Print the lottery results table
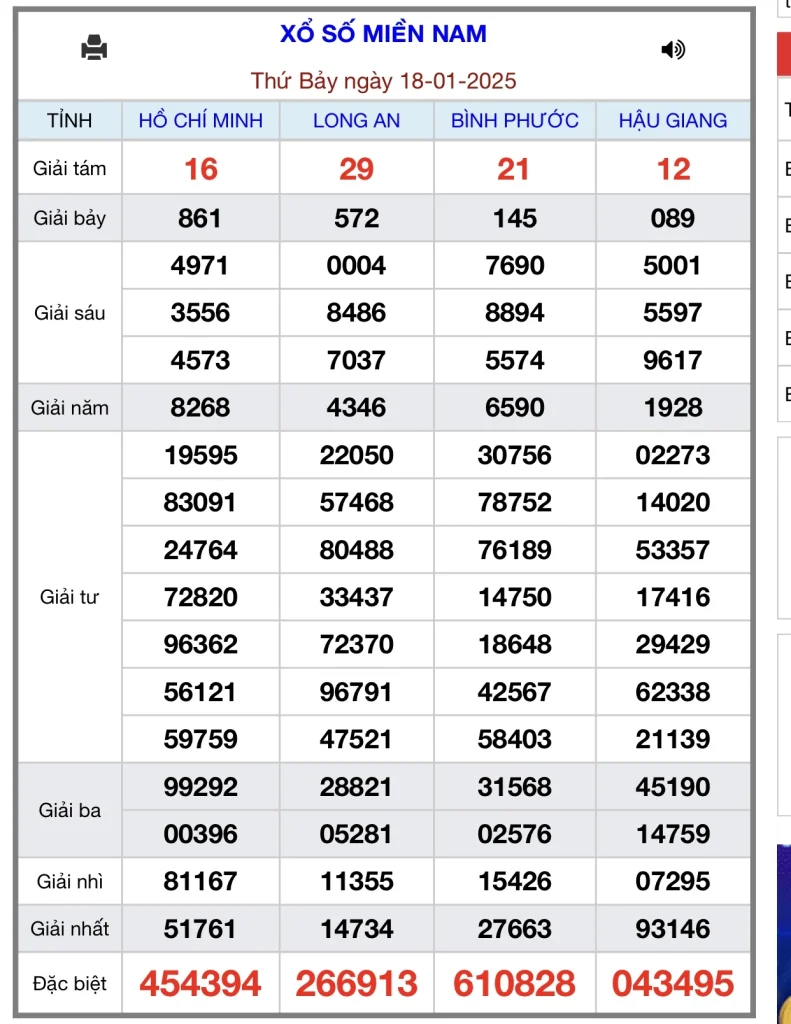The height and width of the screenshot is (1024, 791). point(94,47)
